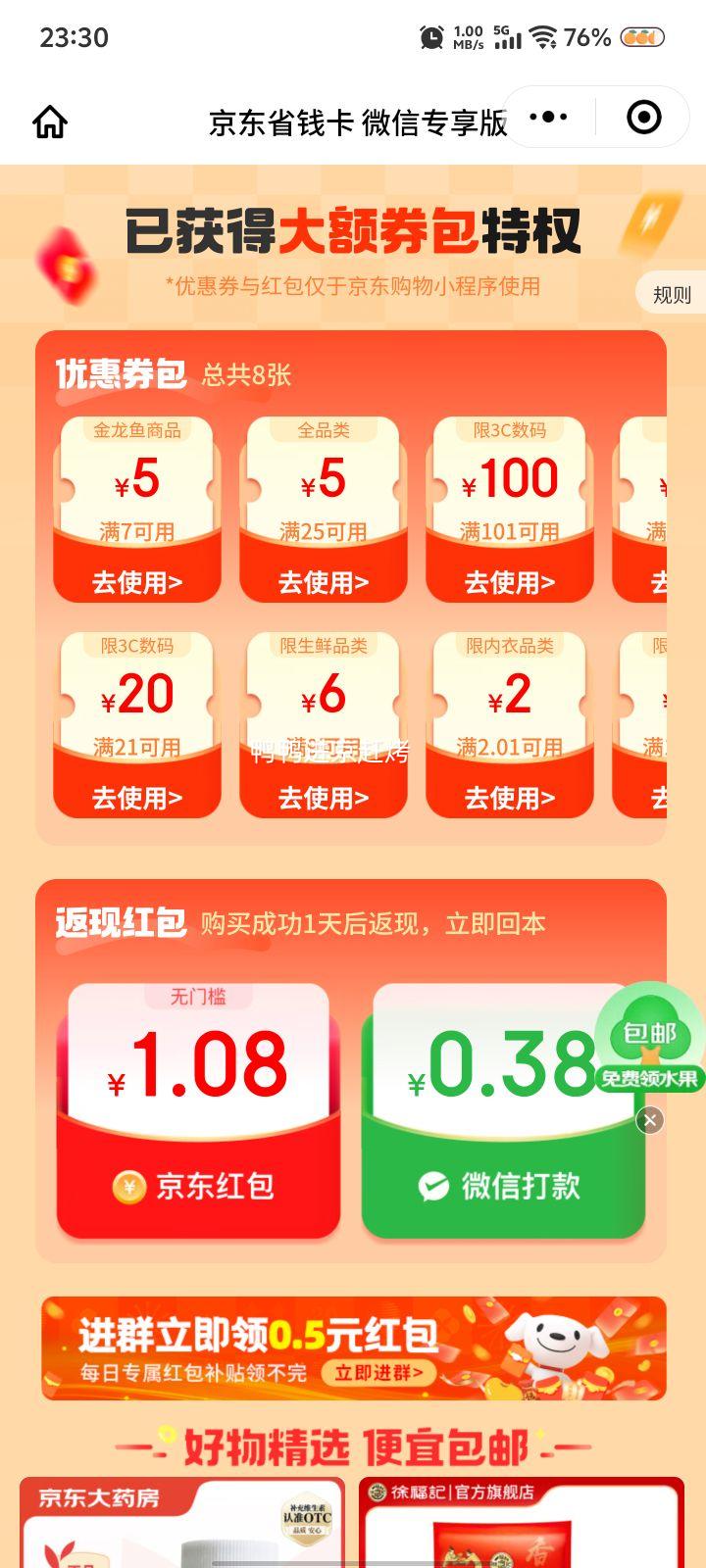Open the 徐福记官方旗舰店 product card

[522, 1523]
